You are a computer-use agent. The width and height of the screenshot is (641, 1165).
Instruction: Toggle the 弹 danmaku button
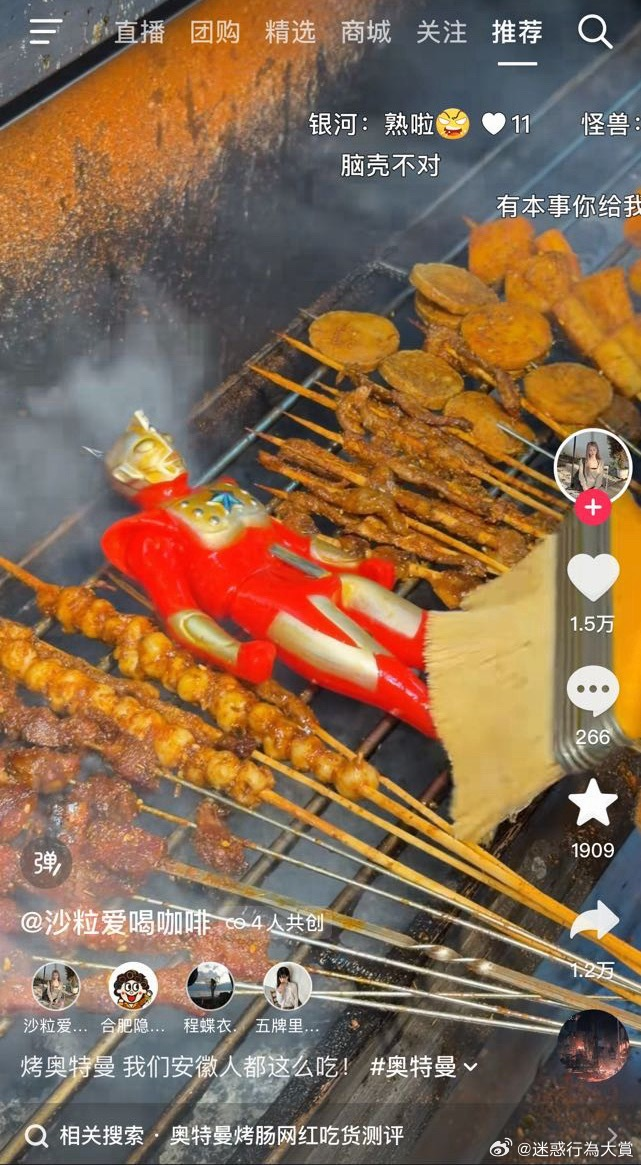[x=46, y=862]
